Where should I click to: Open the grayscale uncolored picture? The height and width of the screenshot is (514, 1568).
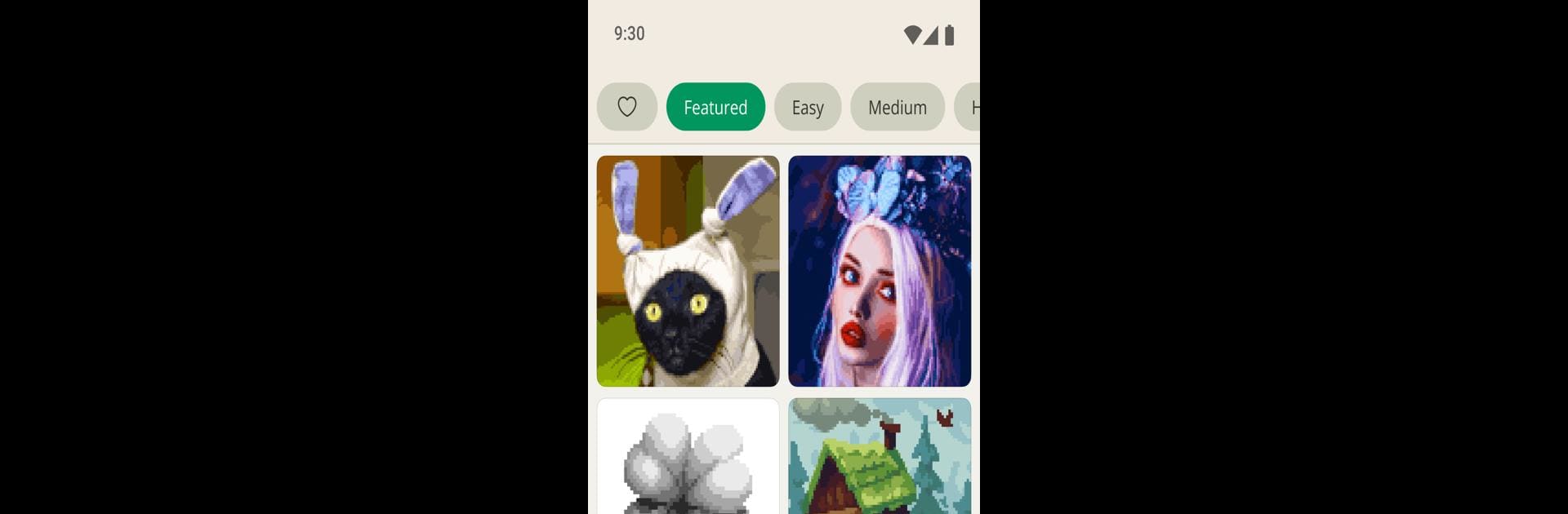[x=688, y=457]
